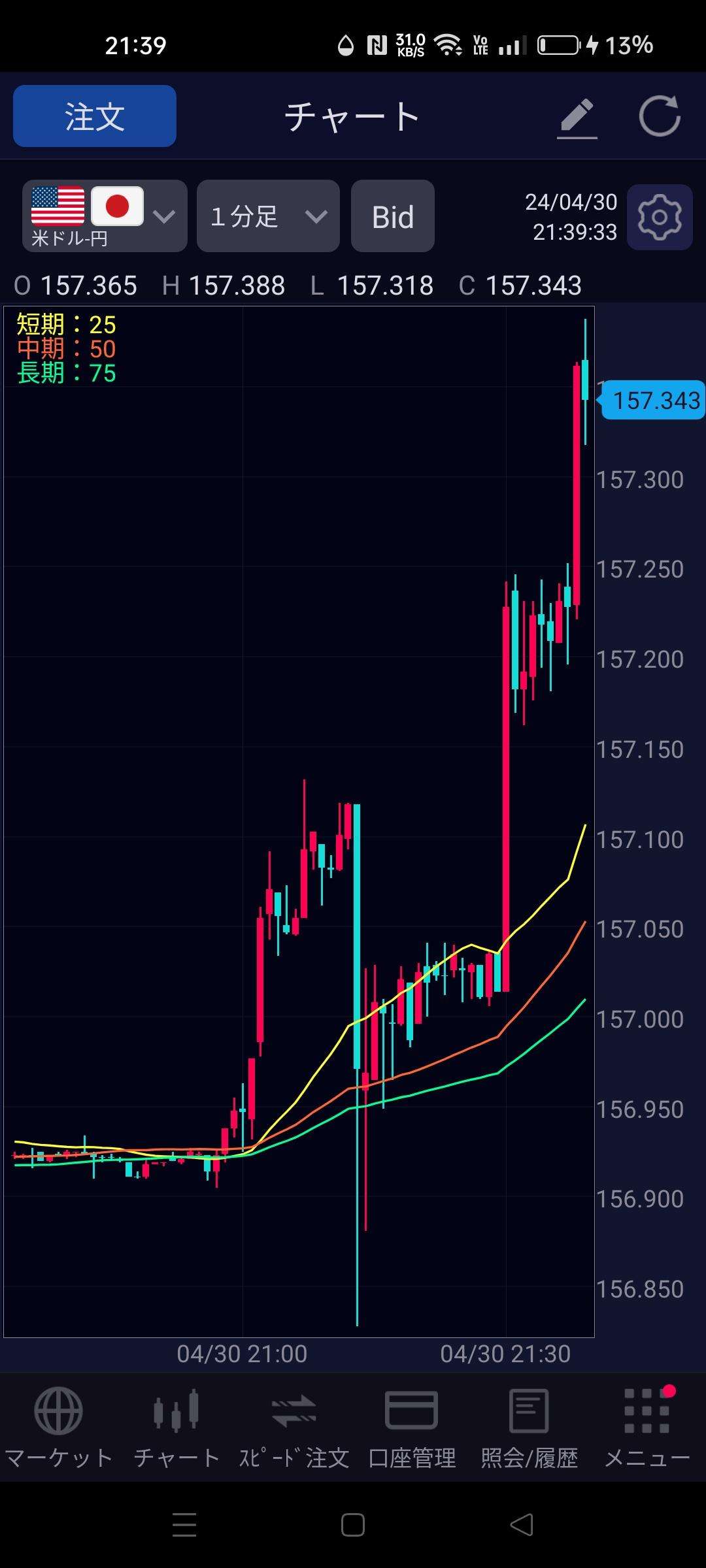Open the スピード注文 tab

point(294,1429)
